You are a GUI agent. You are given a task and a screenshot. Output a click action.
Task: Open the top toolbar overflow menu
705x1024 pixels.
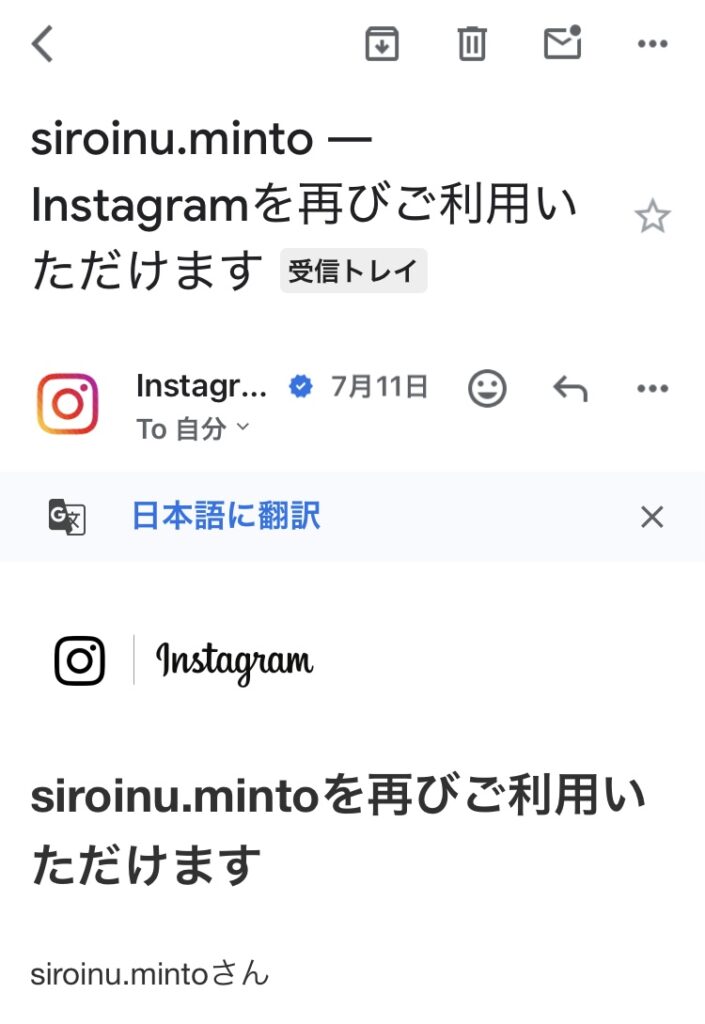[652, 44]
